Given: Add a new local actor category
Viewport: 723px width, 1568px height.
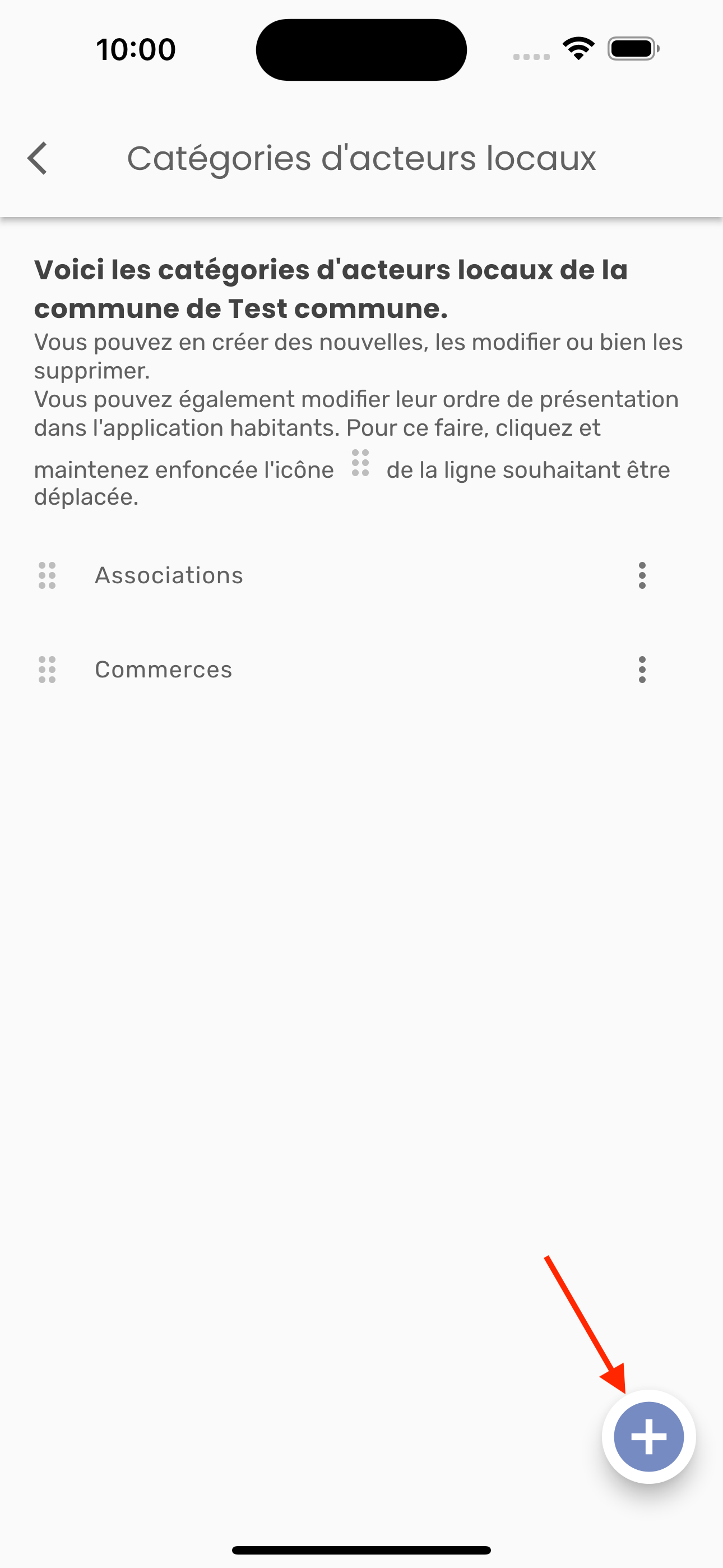Looking at the screenshot, I should [x=648, y=1437].
